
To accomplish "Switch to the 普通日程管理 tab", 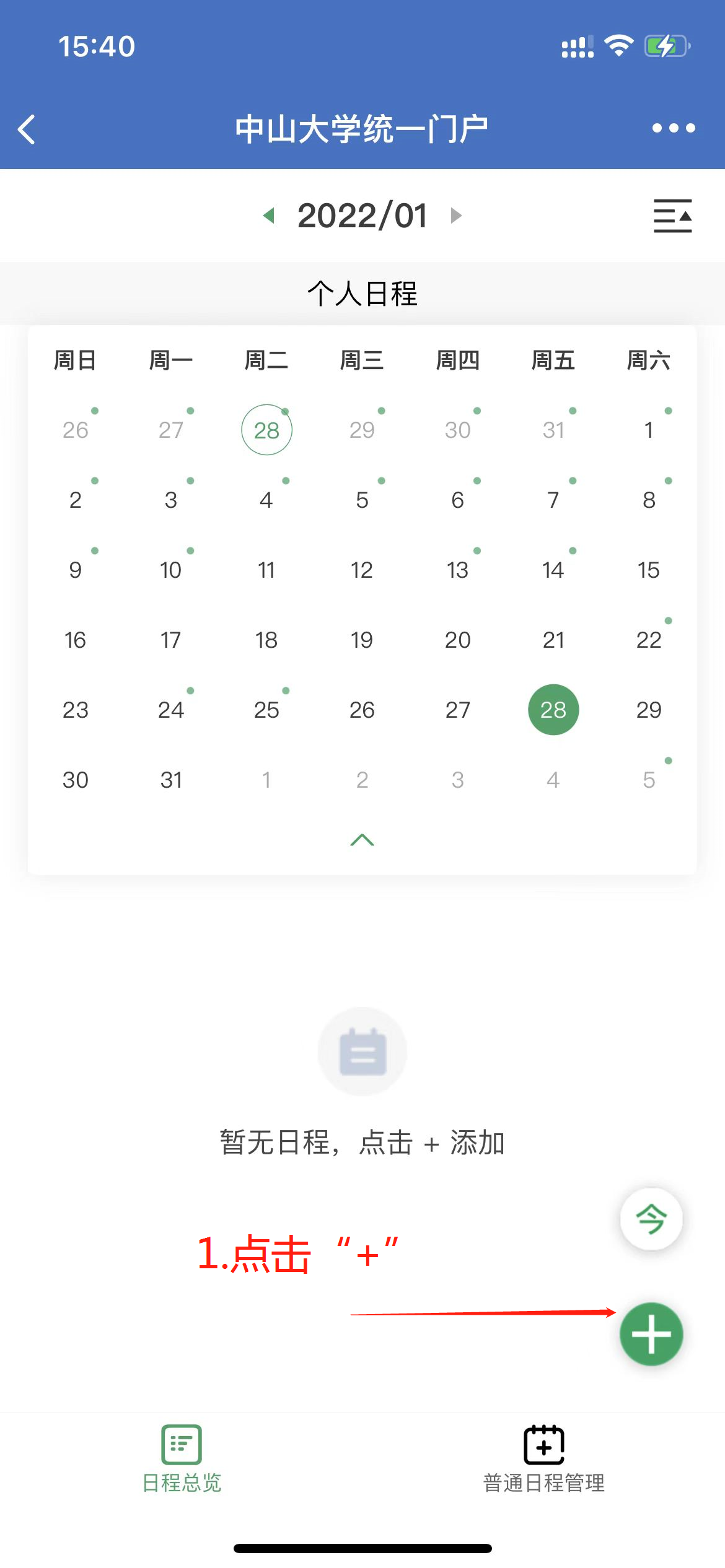I will (x=544, y=1459).
